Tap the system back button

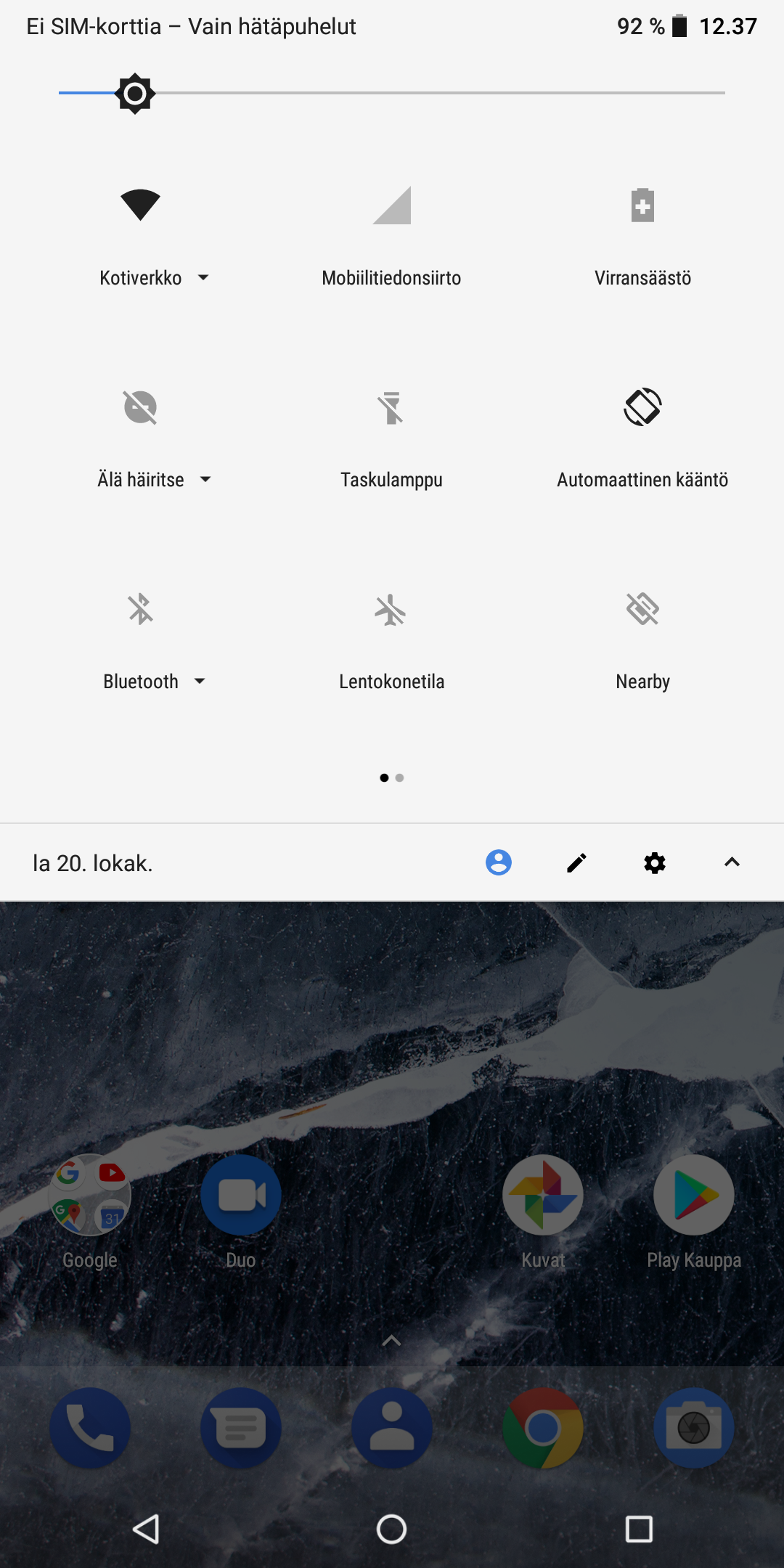pos(146,1529)
